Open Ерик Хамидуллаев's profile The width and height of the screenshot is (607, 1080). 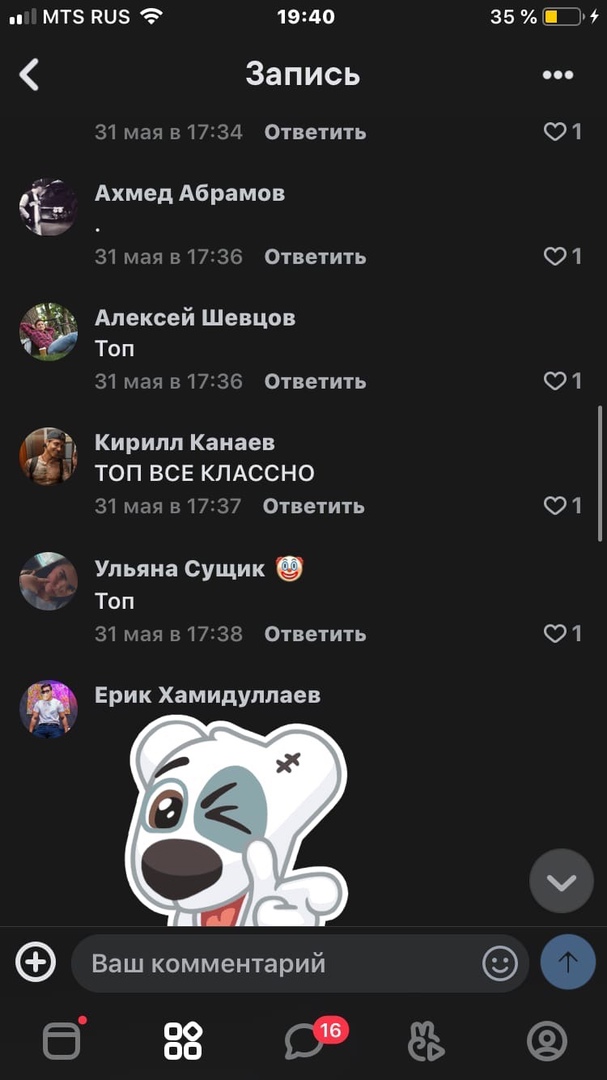tap(207, 695)
